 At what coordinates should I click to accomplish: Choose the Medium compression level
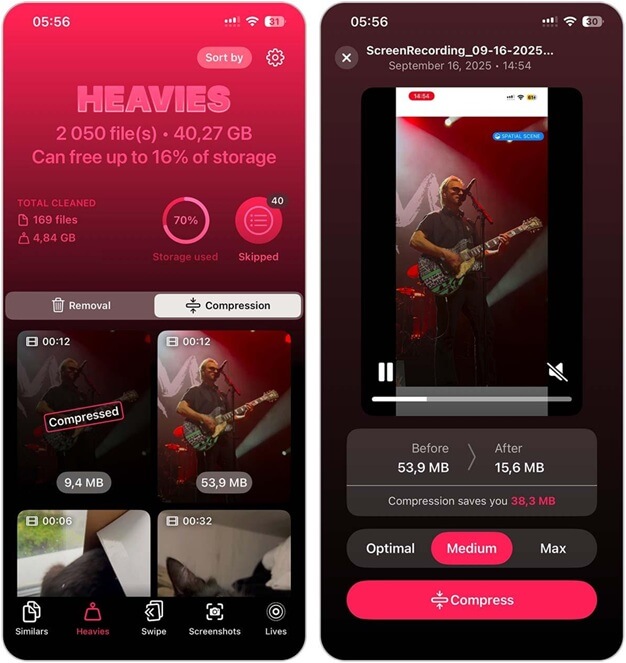471,548
